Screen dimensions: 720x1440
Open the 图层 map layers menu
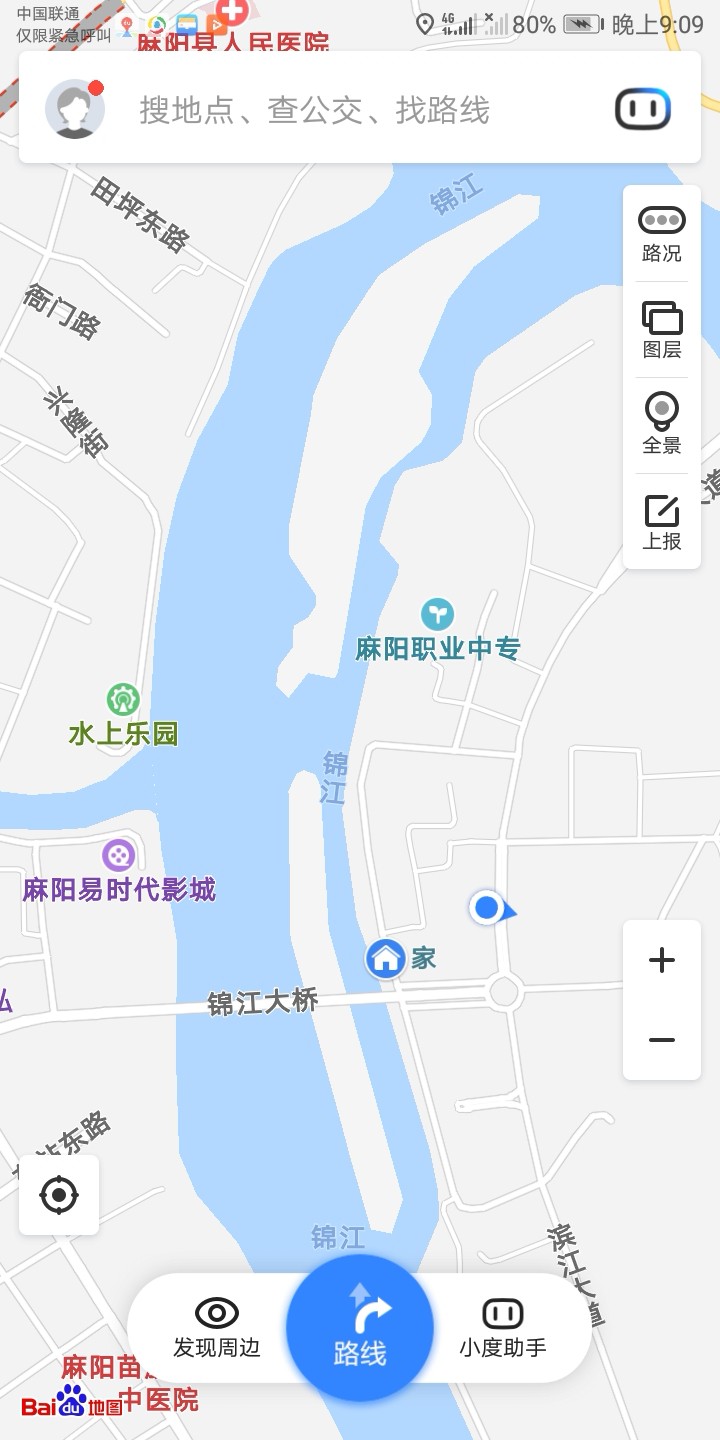coord(662,330)
